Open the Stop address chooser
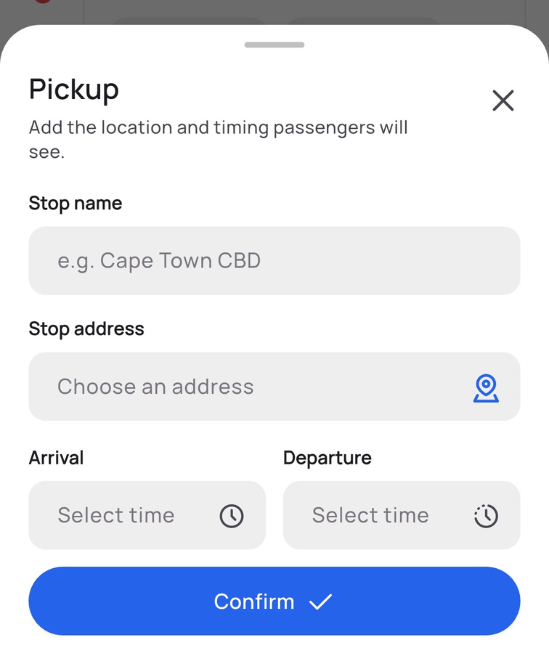The height and width of the screenshot is (652, 549). 274,386
